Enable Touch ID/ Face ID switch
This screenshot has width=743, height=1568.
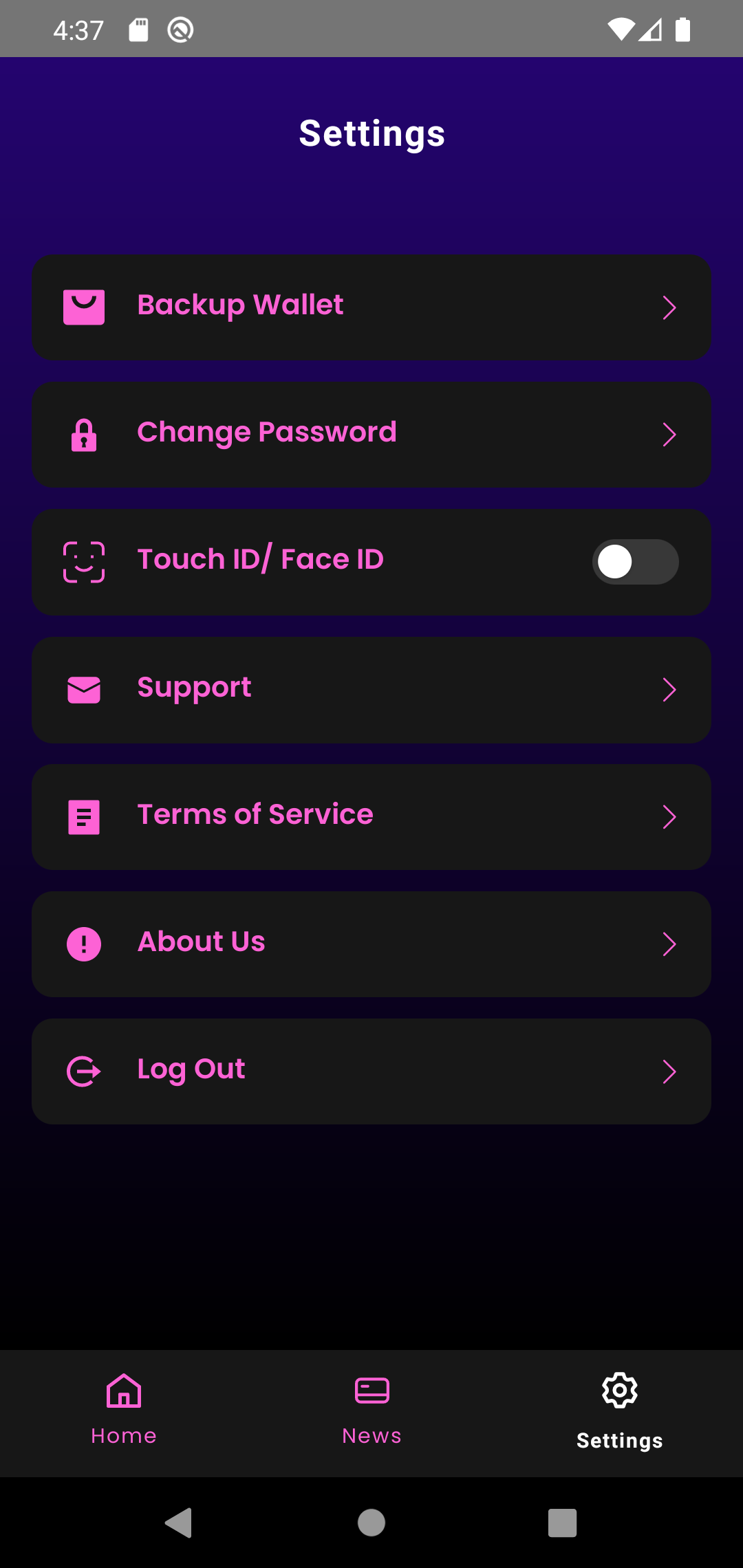(x=635, y=562)
